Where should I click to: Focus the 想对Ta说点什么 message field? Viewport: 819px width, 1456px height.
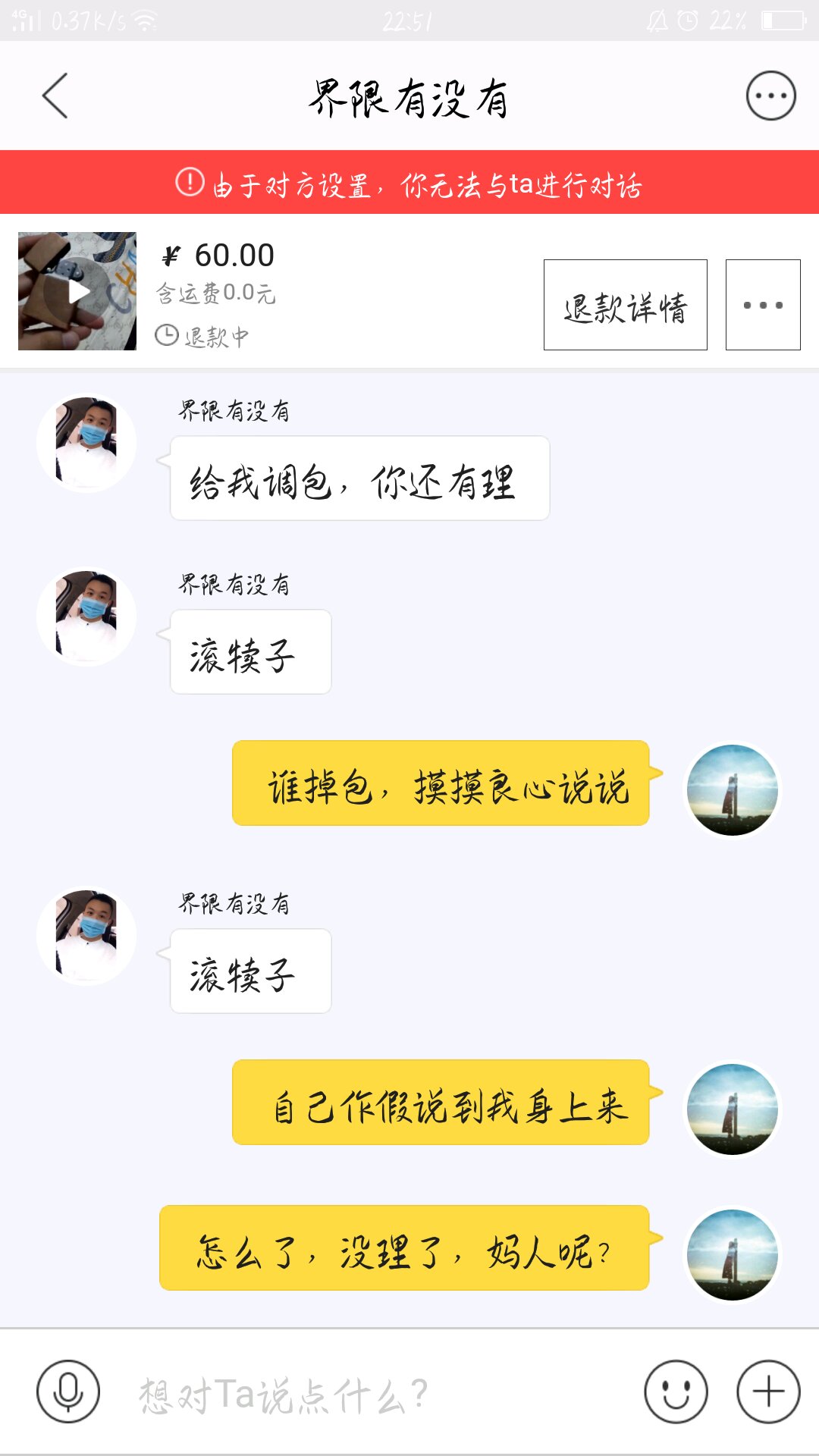tap(364, 1394)
